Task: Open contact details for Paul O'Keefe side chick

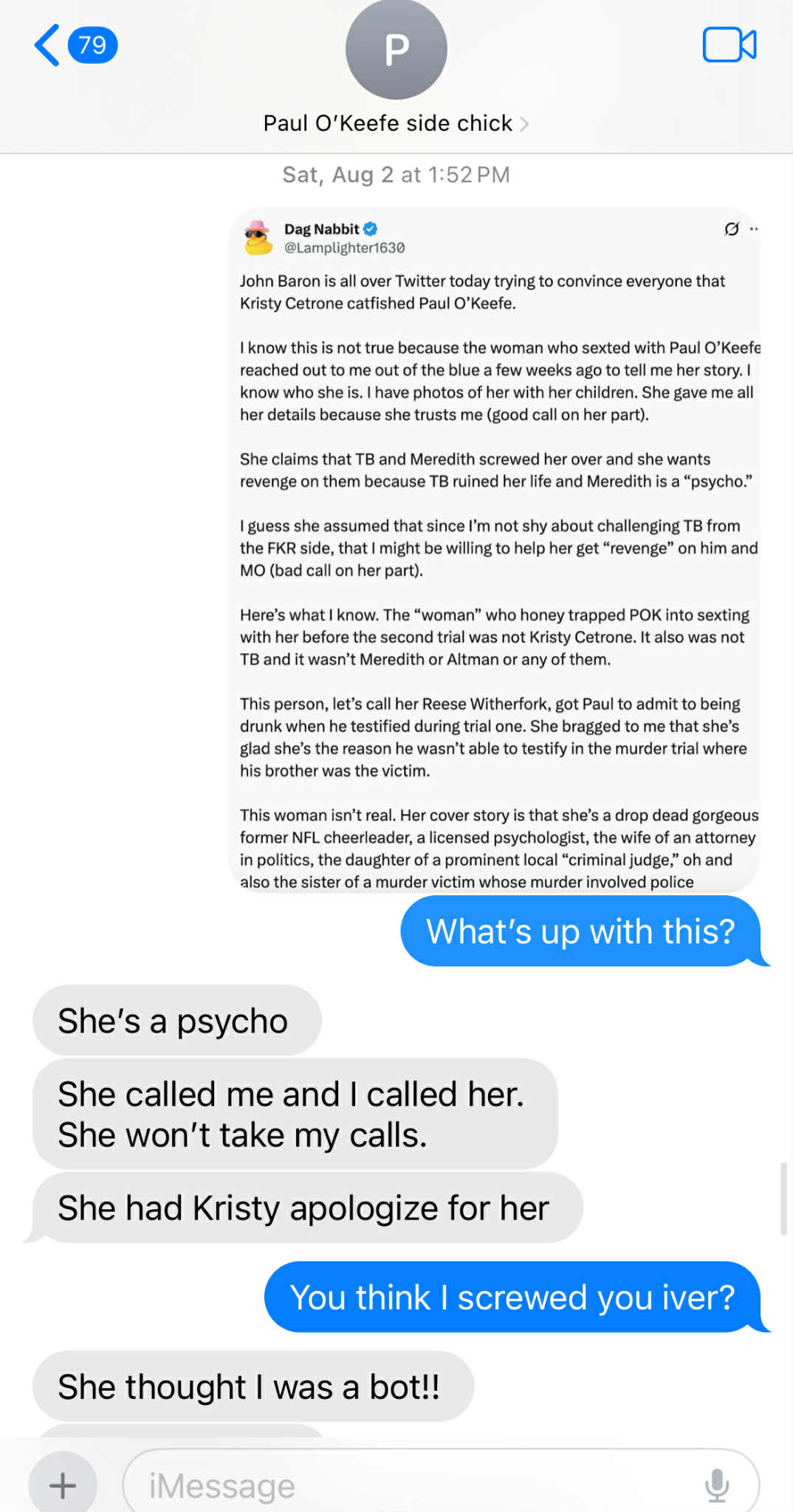Action: pos(396,123)
